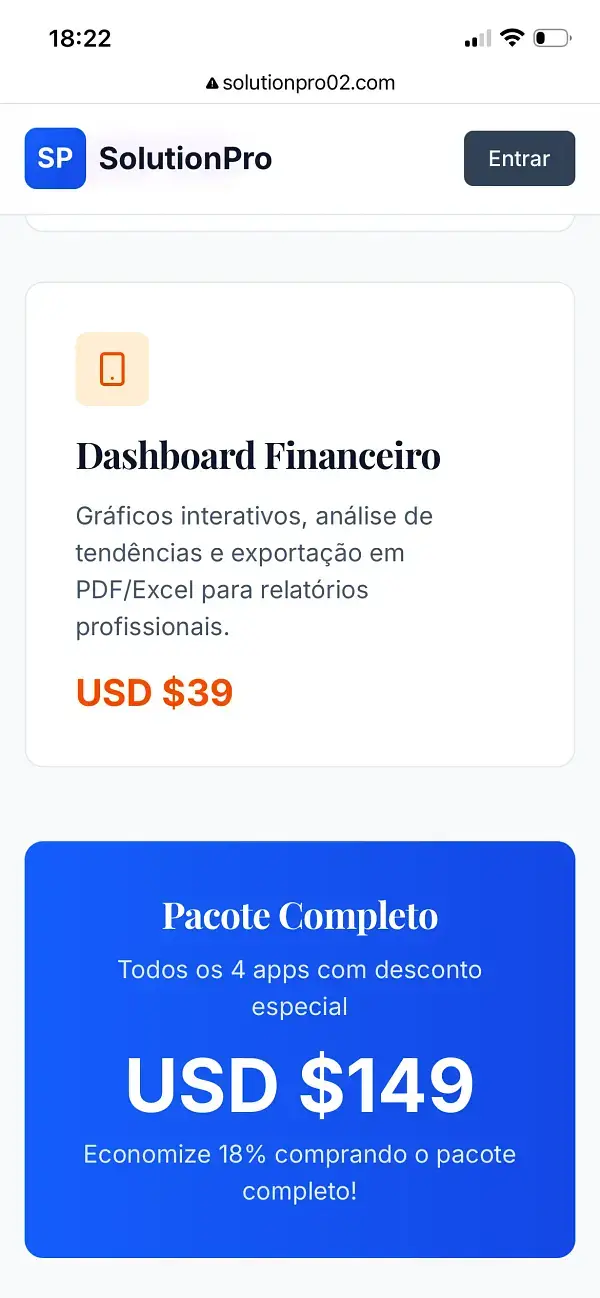Viewport: 600px width, 1298px height.
Task: Go to the SolutionPro home page
Action: [x=150, y=158]
